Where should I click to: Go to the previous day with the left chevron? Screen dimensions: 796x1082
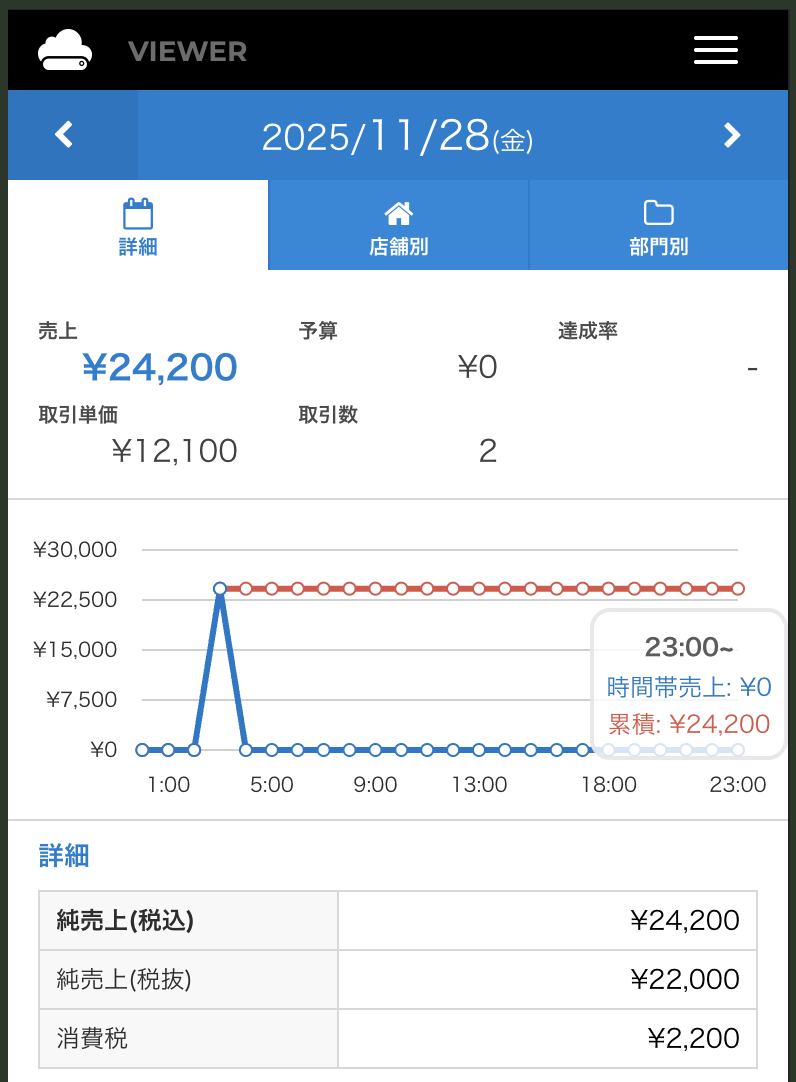coord(64,134)
